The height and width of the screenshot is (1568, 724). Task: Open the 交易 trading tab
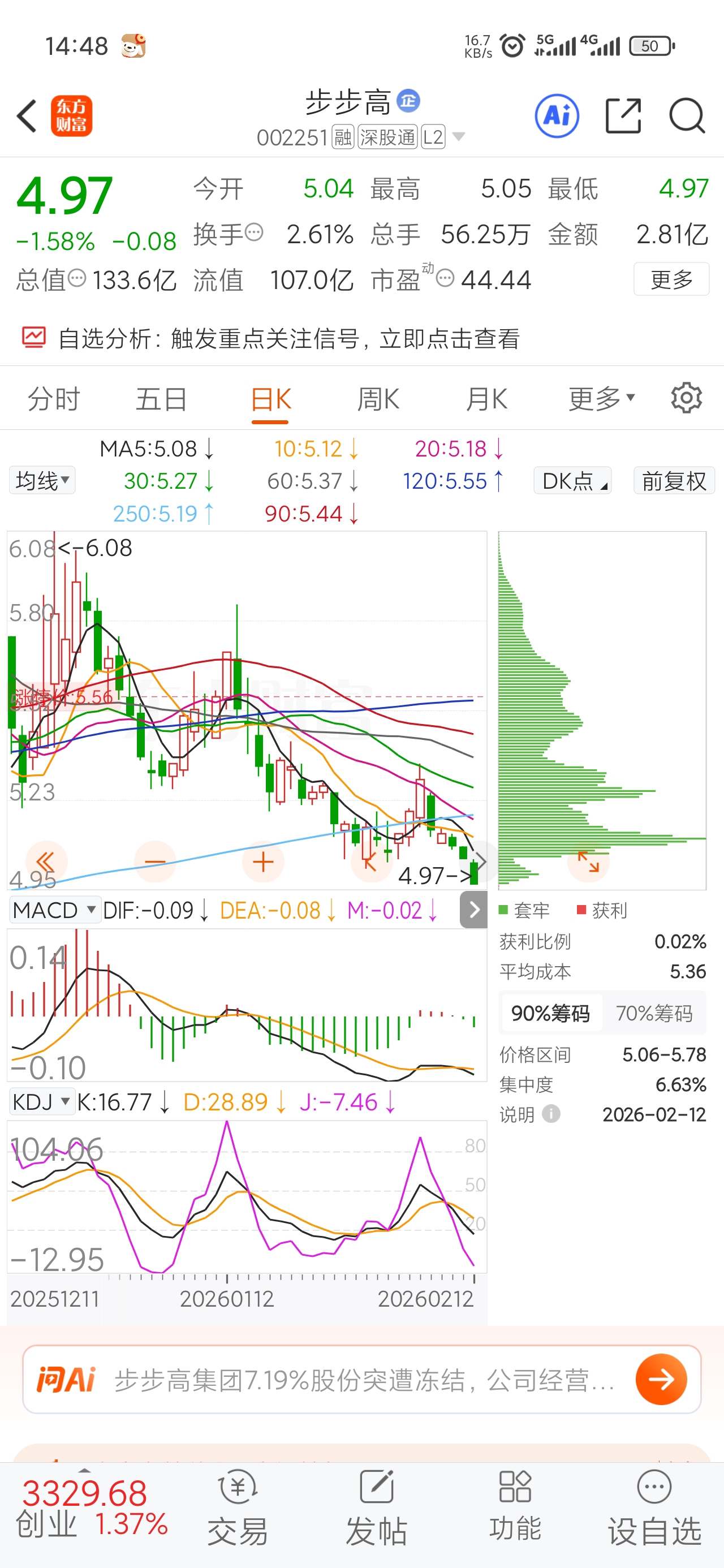(238, 1507)
